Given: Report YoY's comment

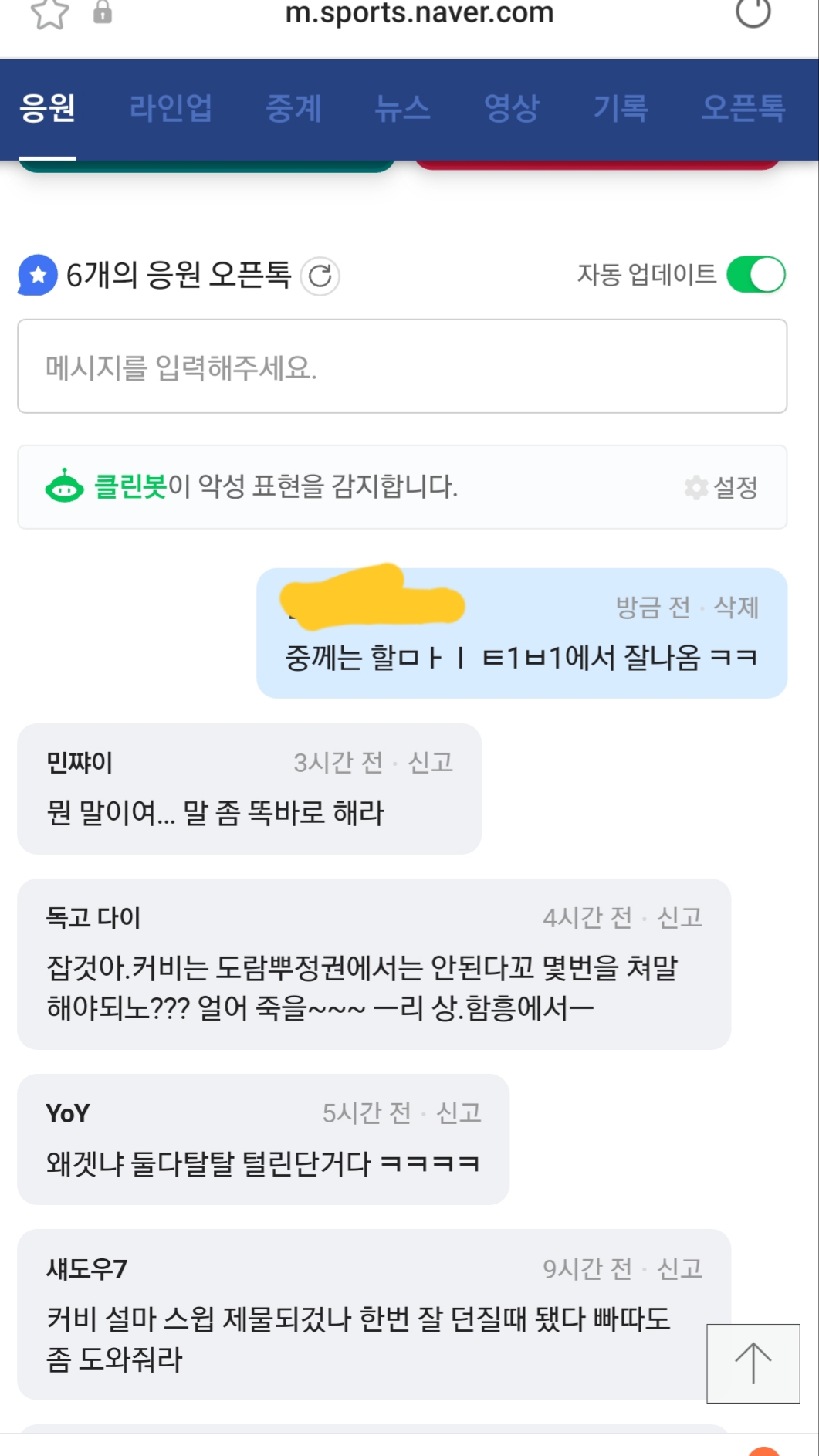Looking at the screenshot, I should (x=459, y=1113).
